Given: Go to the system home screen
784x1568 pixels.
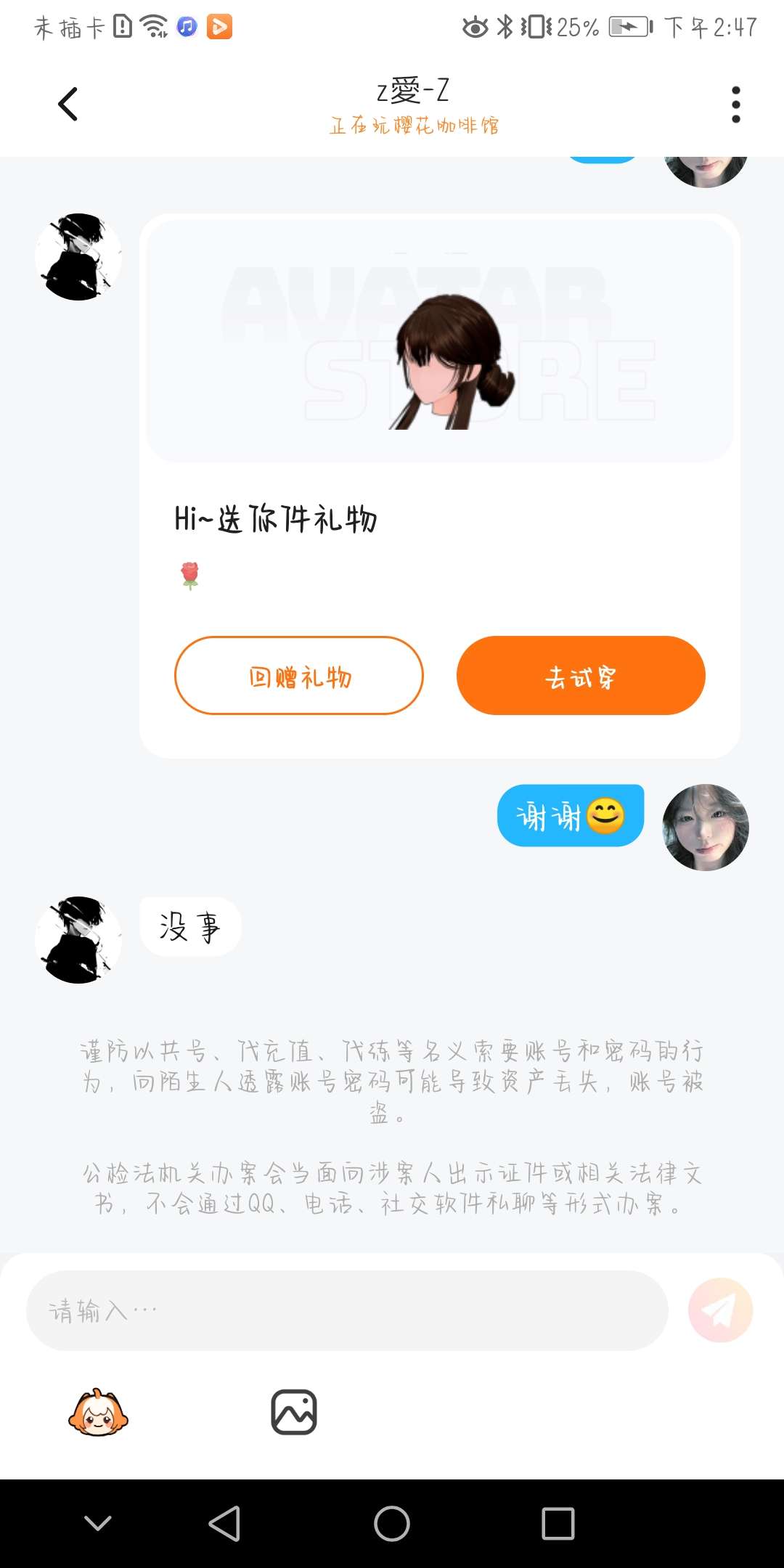Looking at the screenshot, I should 392,1523.
